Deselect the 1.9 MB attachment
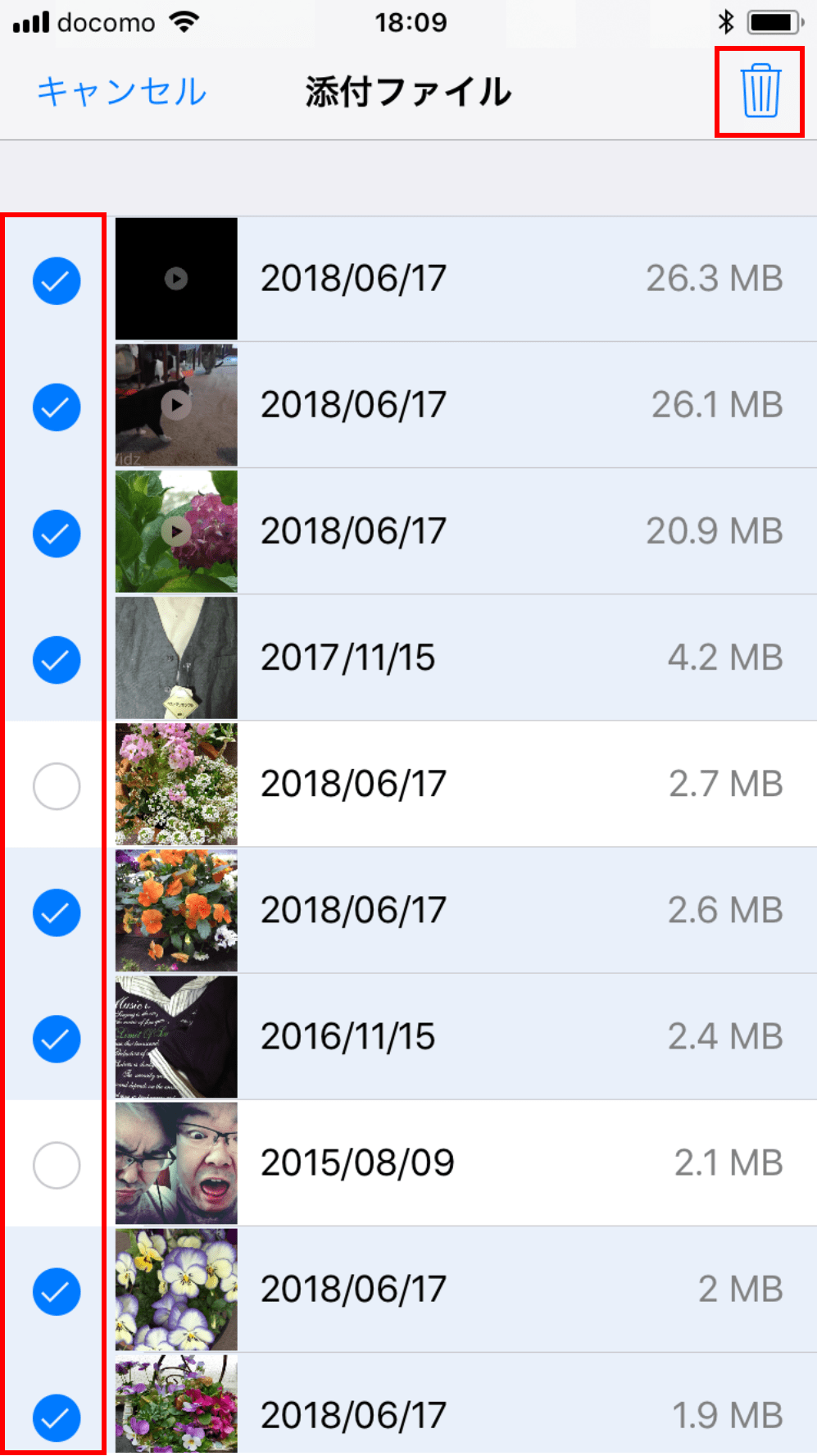This screenshot has width=817, height=1456. coord(57,1417)
